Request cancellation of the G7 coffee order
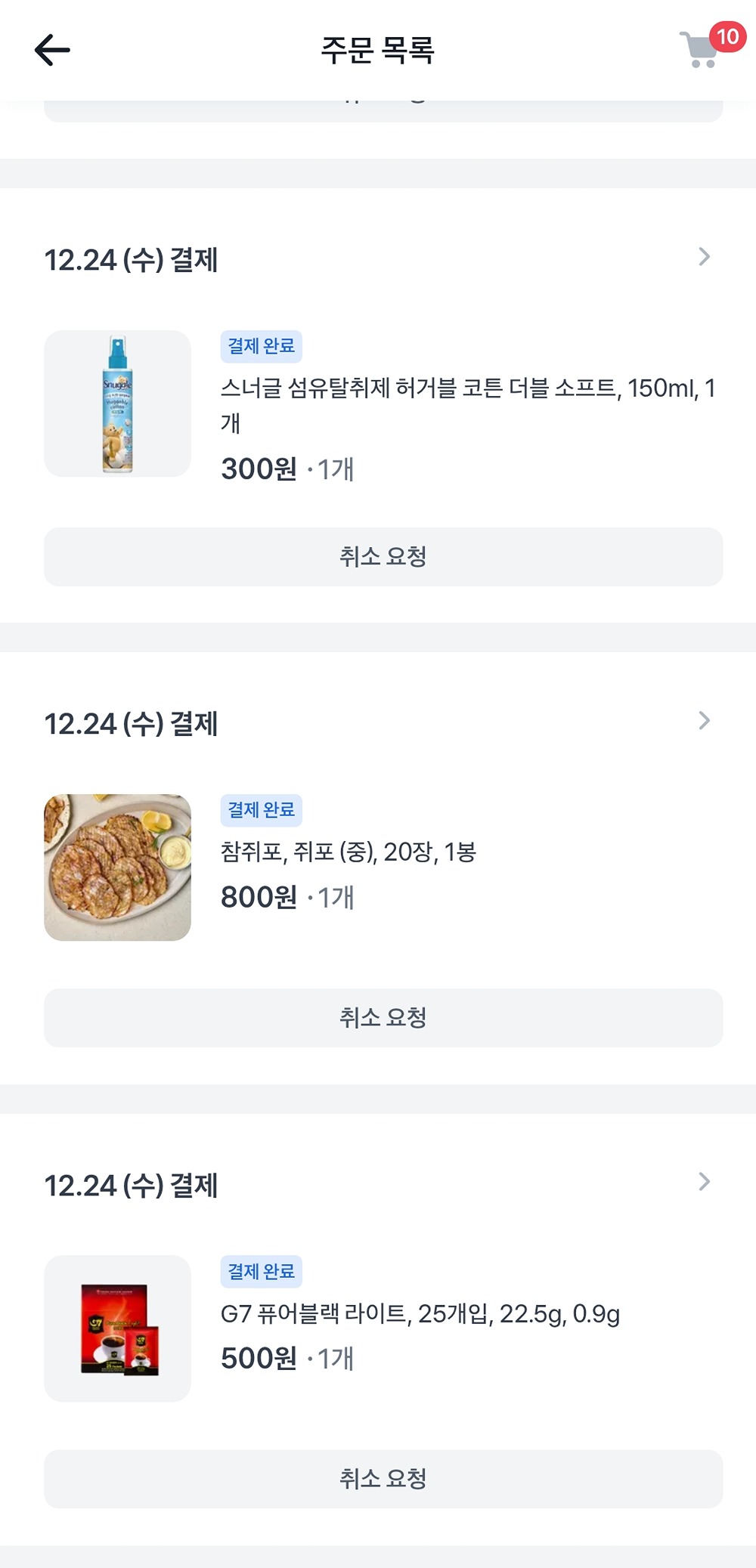 [x=383, y=1479]
